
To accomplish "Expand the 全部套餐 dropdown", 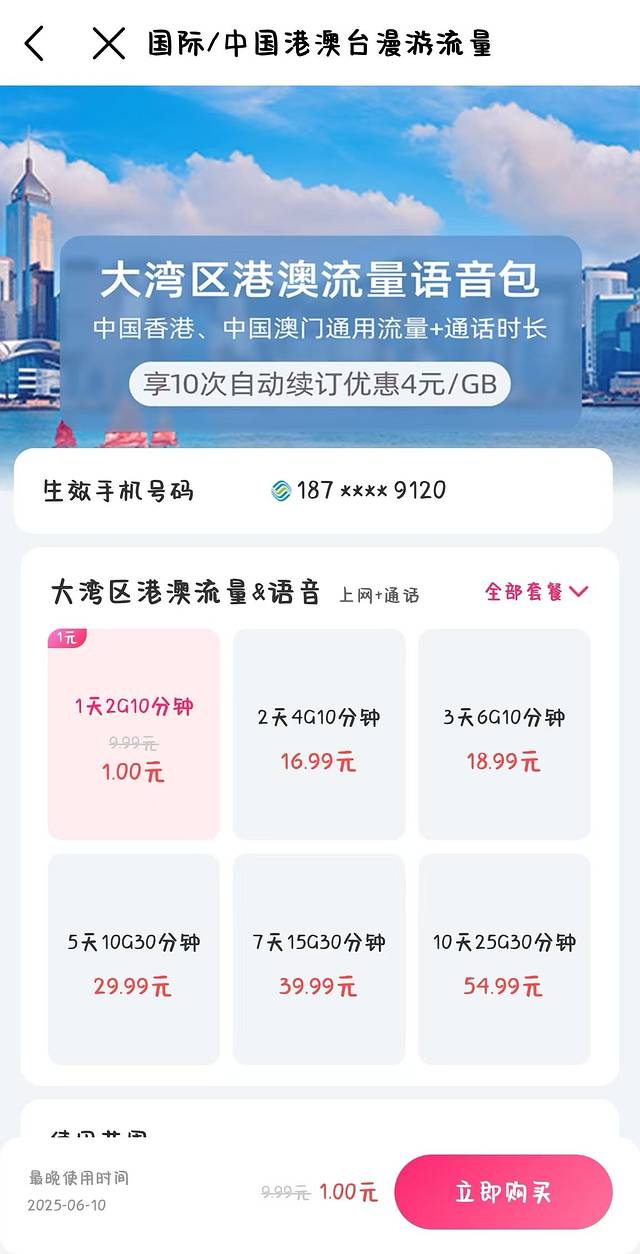I will click(537, 591).
